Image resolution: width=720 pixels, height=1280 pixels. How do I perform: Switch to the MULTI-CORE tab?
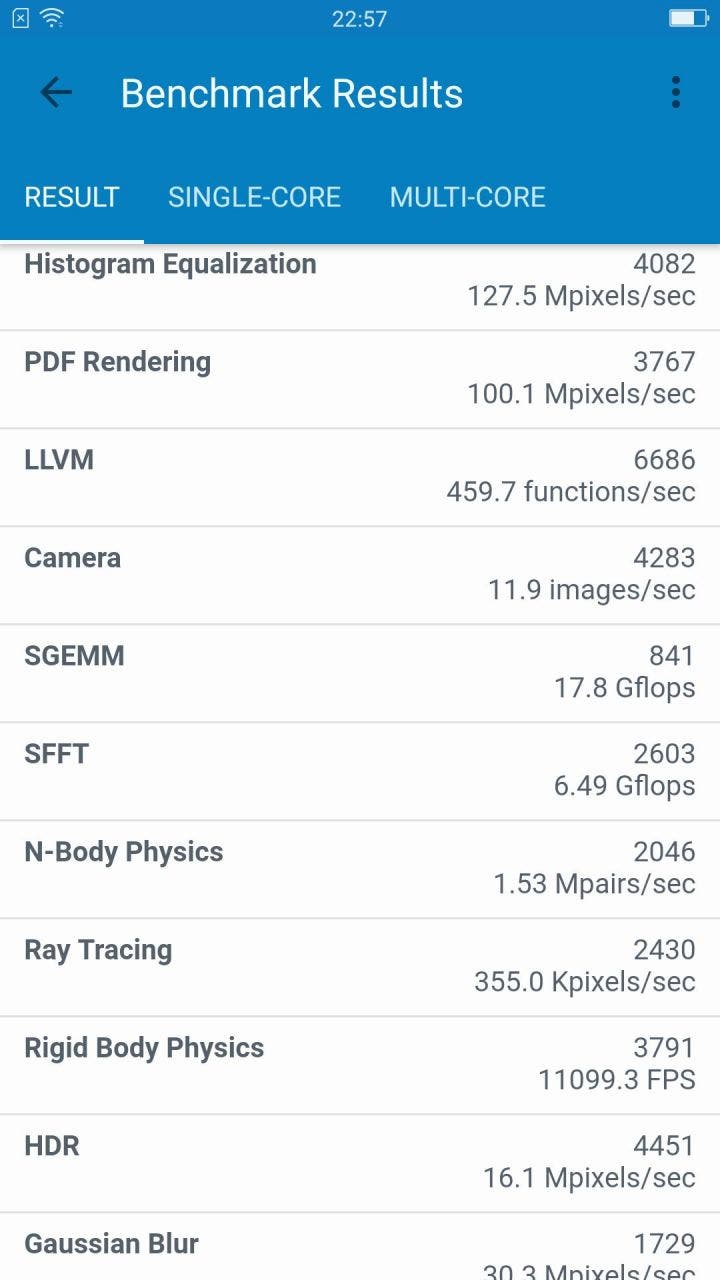tap(467, 197)
